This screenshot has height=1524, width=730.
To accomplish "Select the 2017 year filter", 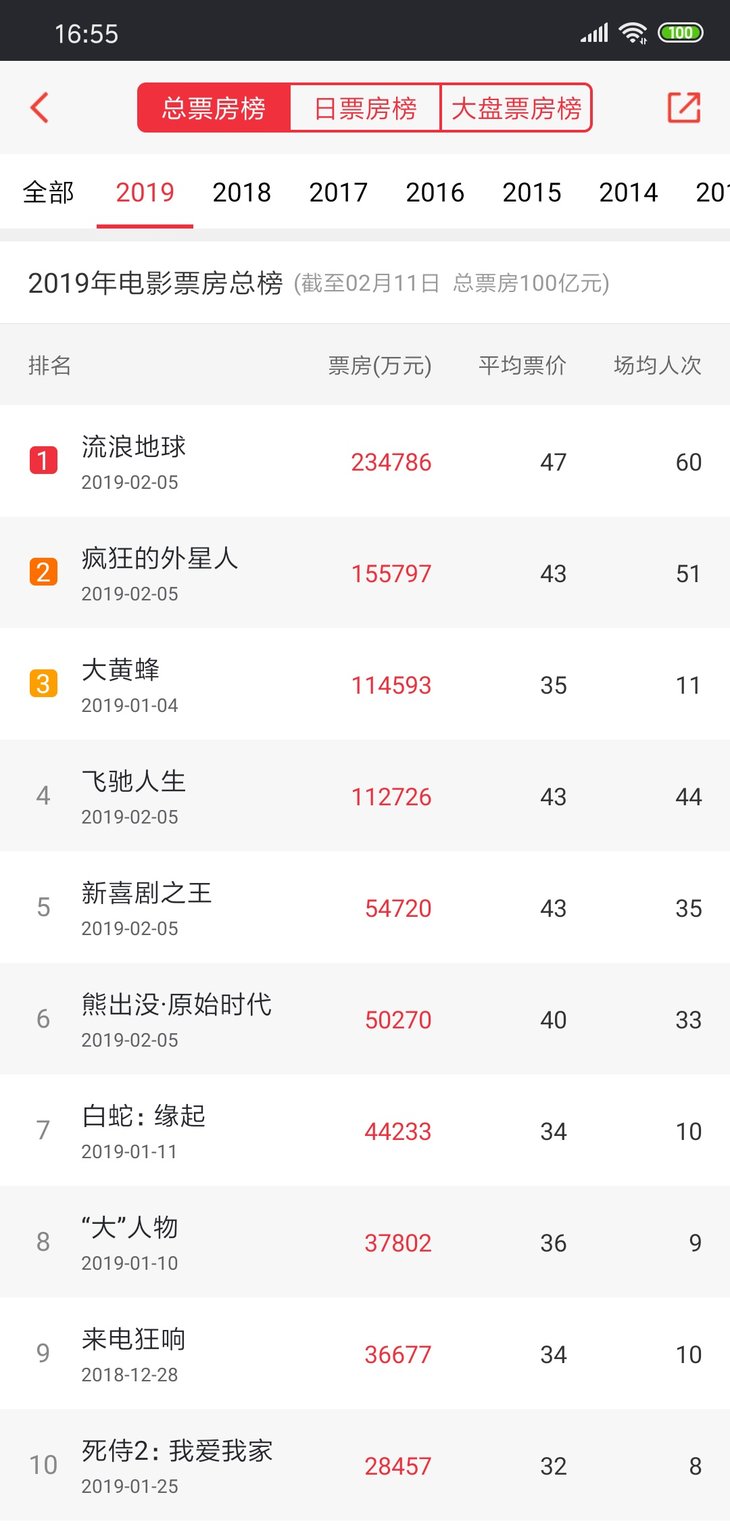I will (x=338, y=192).
